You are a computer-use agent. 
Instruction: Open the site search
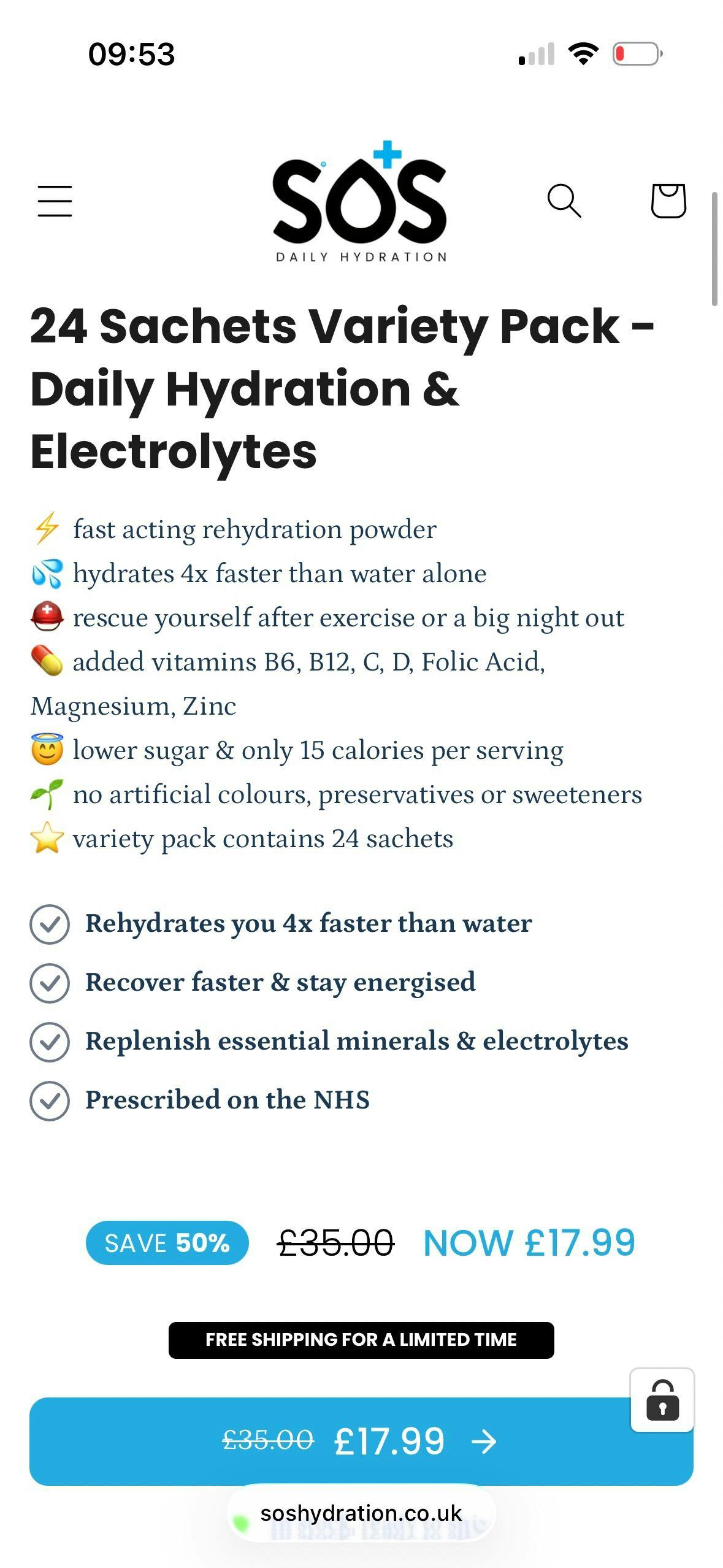564,201
